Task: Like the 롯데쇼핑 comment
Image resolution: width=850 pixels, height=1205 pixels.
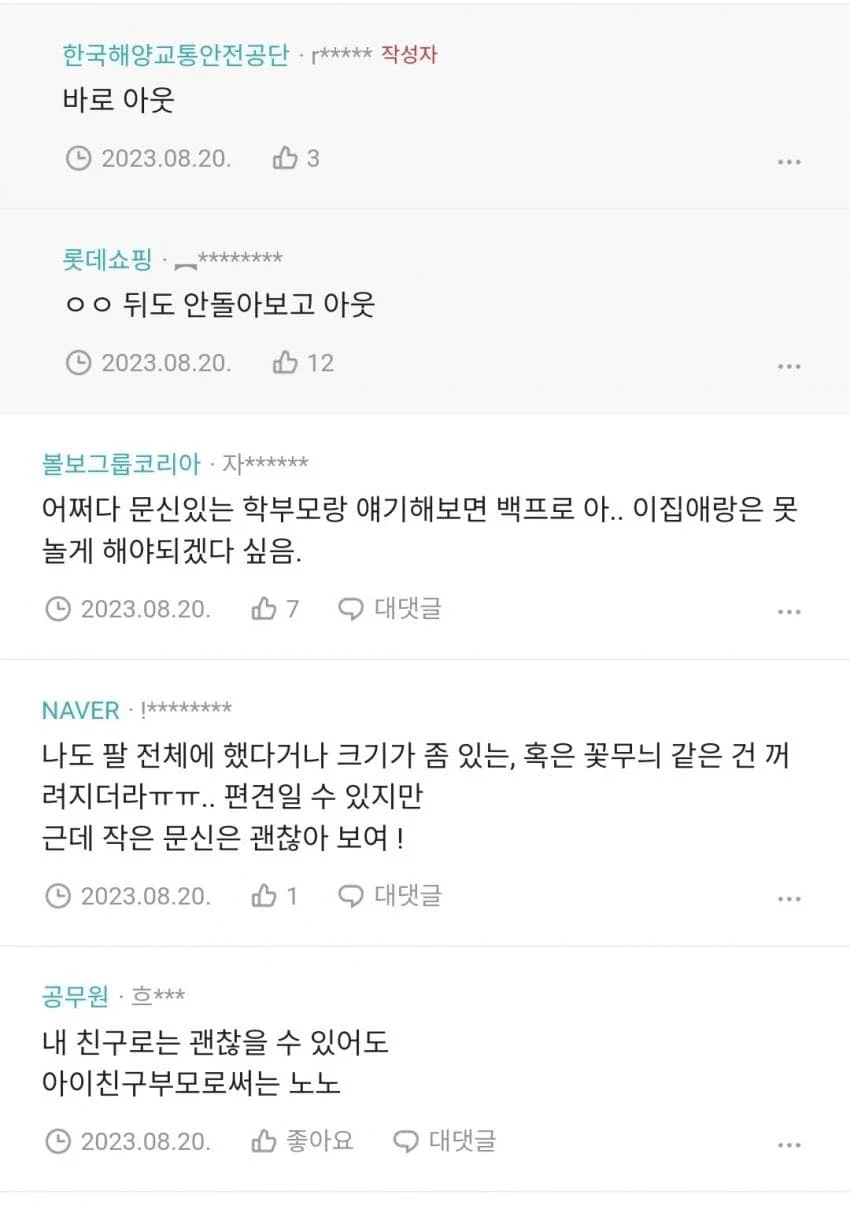Action: click(x=302, y=362)
